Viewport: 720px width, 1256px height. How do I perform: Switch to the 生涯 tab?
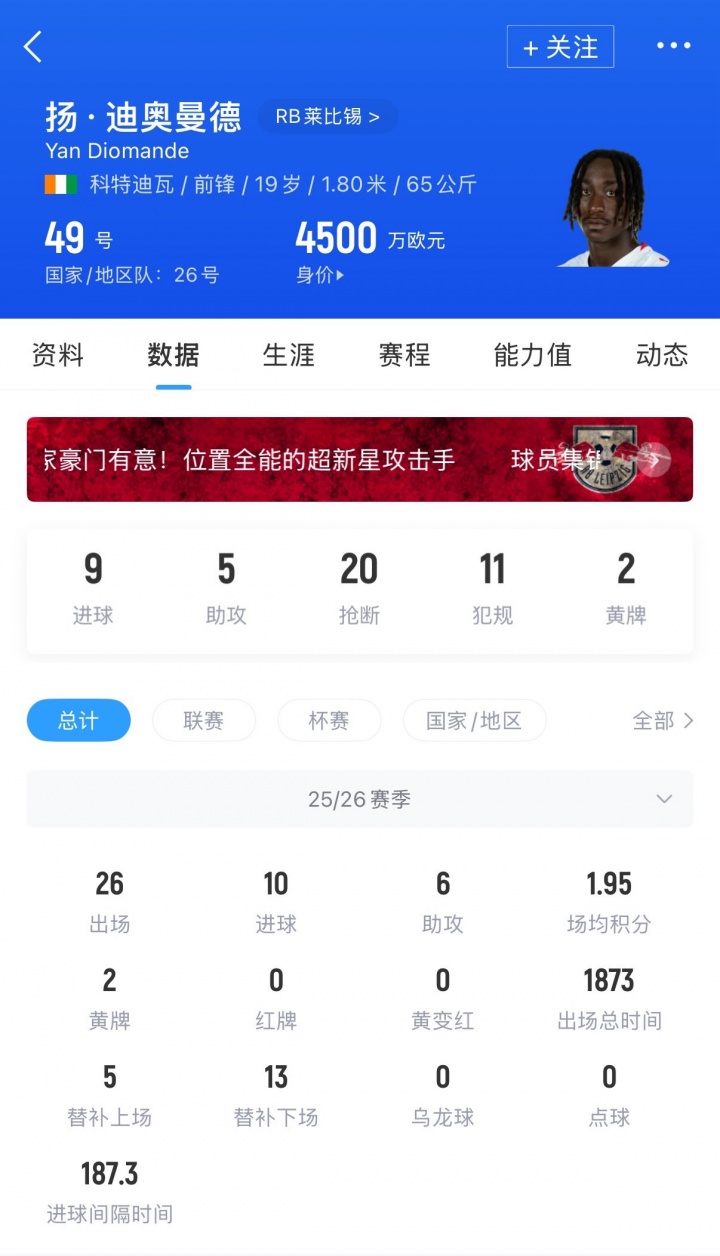point(289,355)
